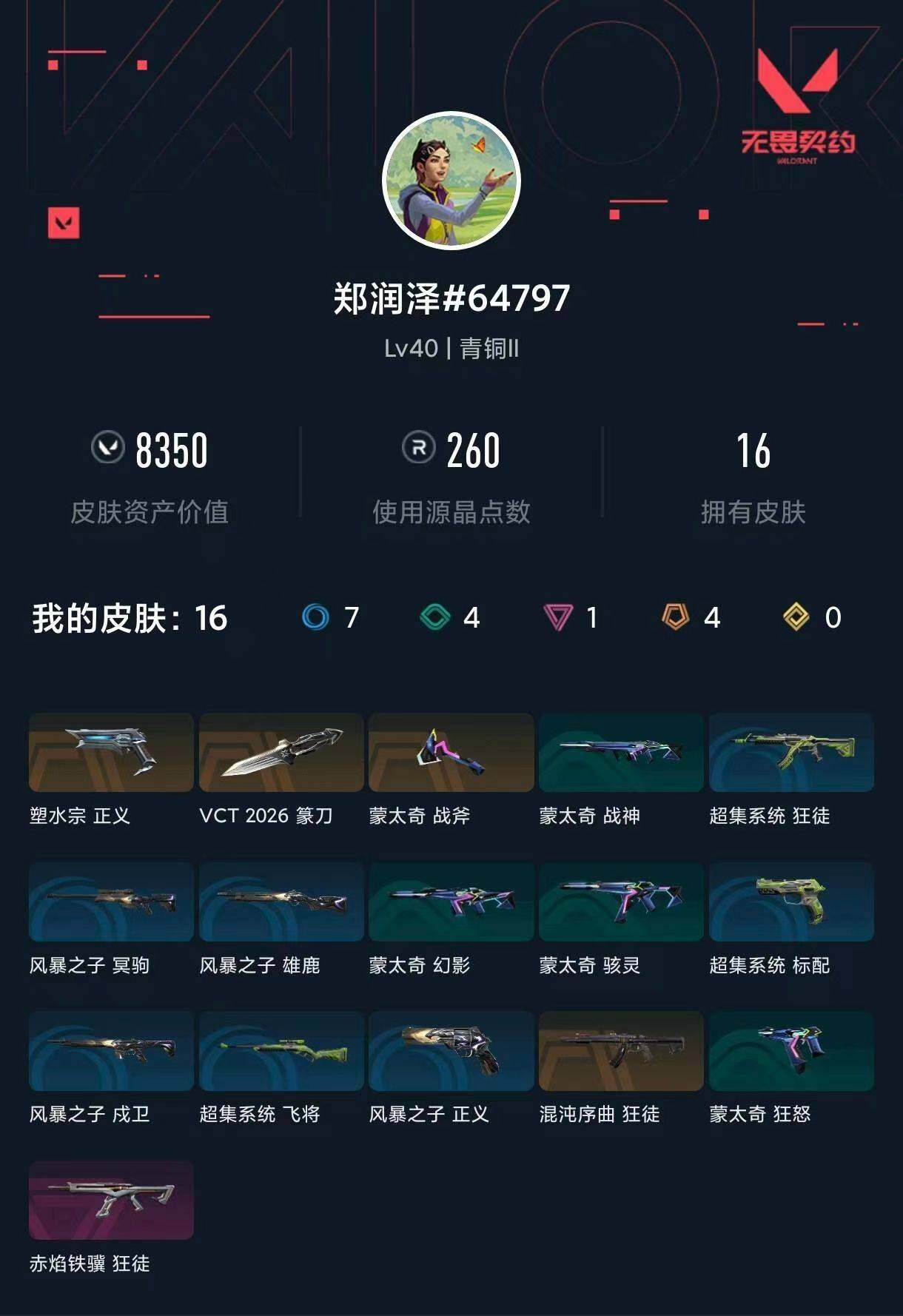Click the 无畏契约 logo in the top corner
The image size is (903, 1316).
799,104
